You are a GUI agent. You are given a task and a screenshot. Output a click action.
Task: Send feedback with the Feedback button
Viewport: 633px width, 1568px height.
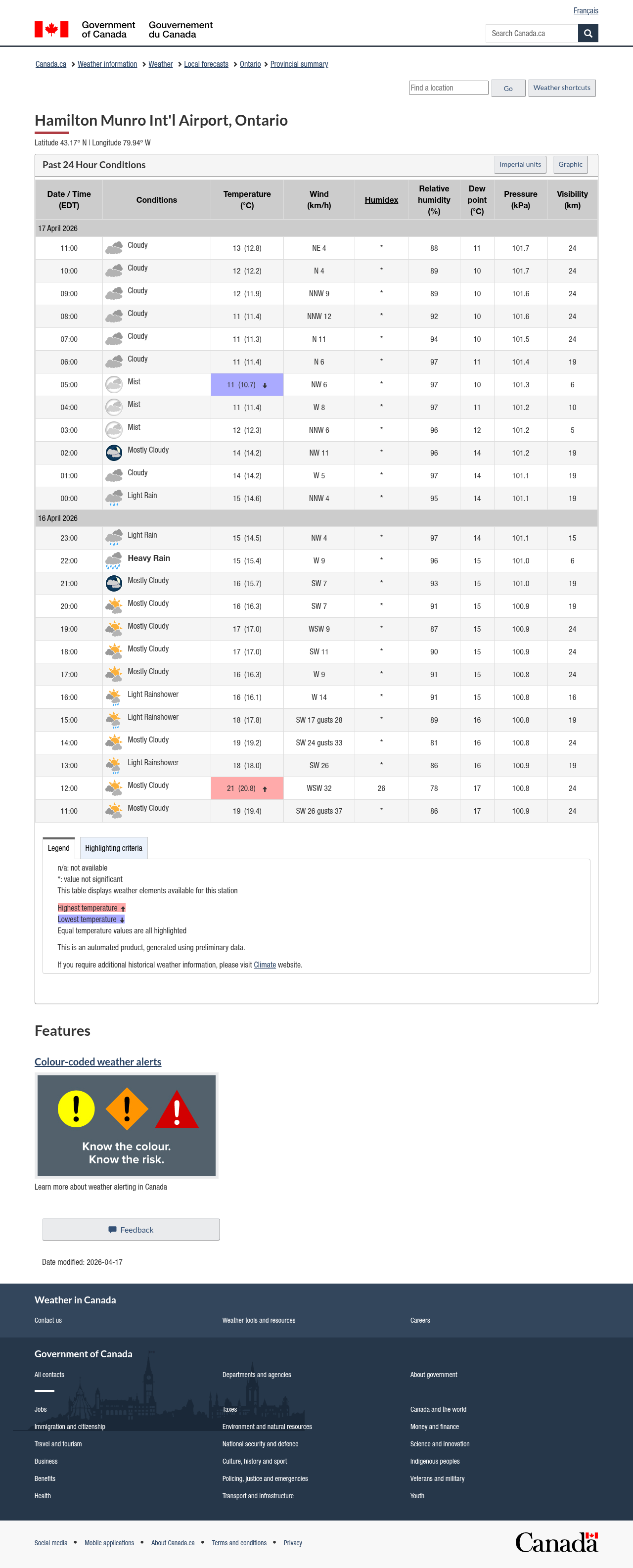tap(131, 1230)
